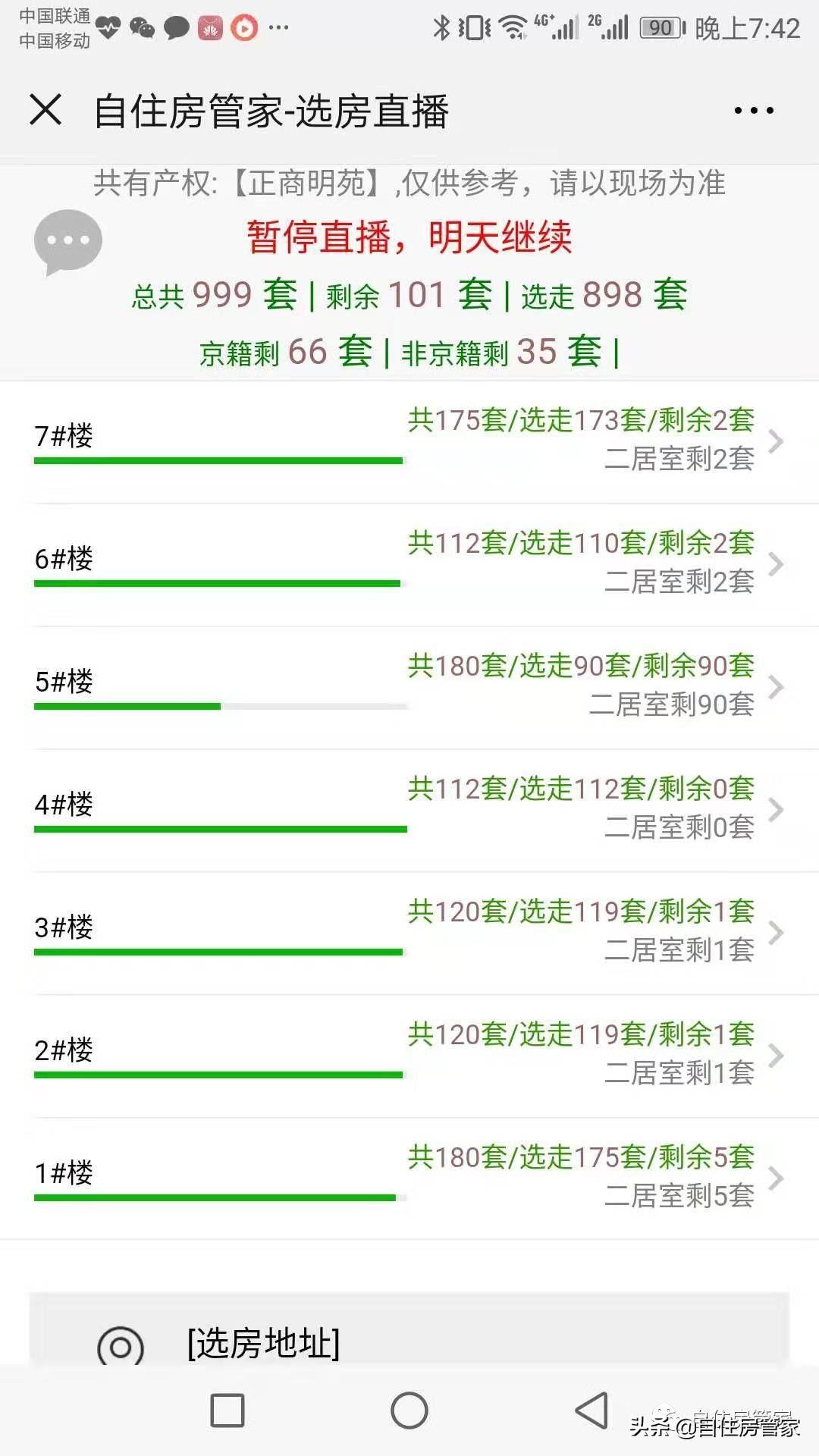
Task: Open the three-dot overflow menu
Action: tap(754, 111)
